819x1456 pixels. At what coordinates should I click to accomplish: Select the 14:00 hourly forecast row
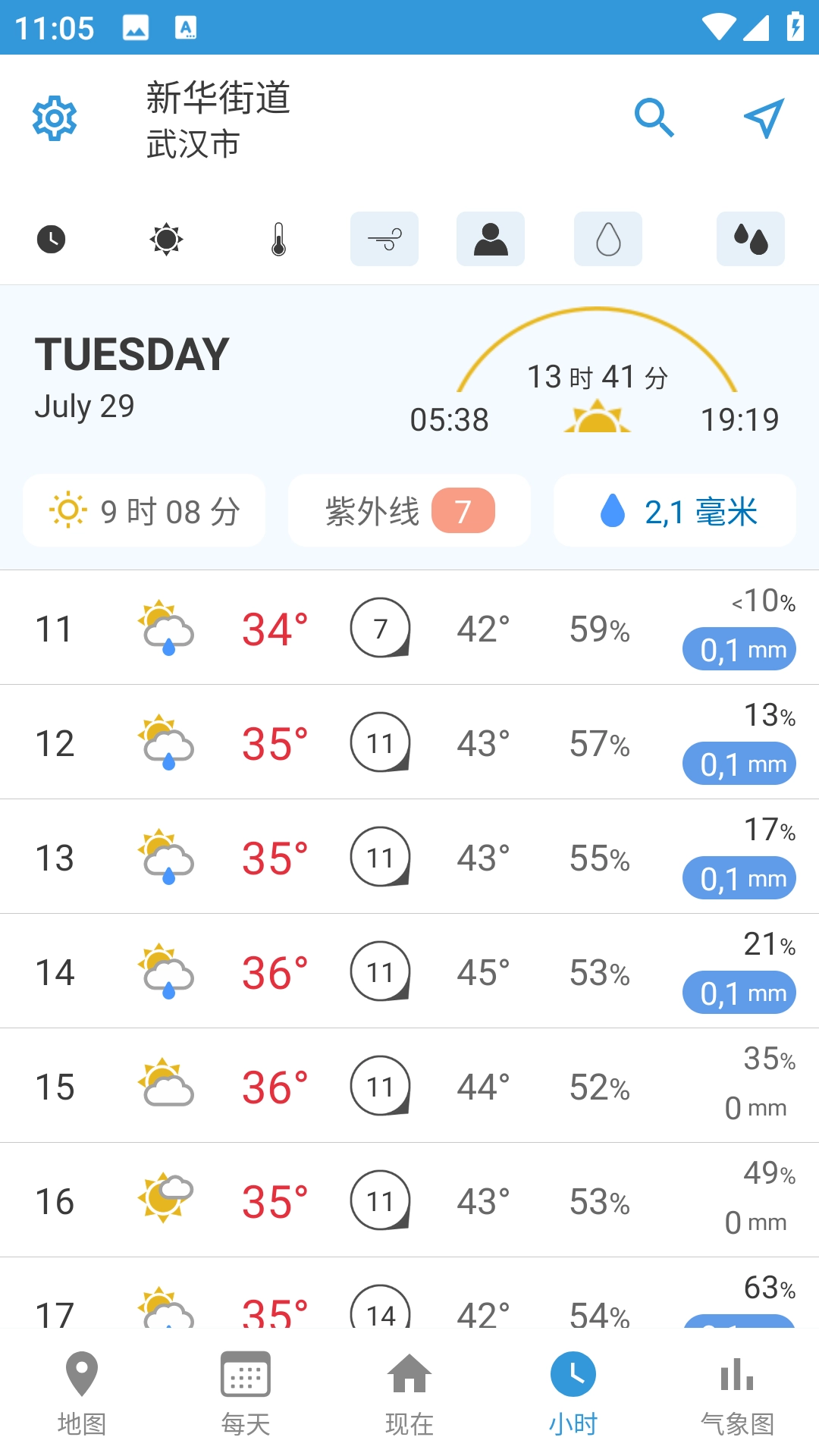click(409, 971)
